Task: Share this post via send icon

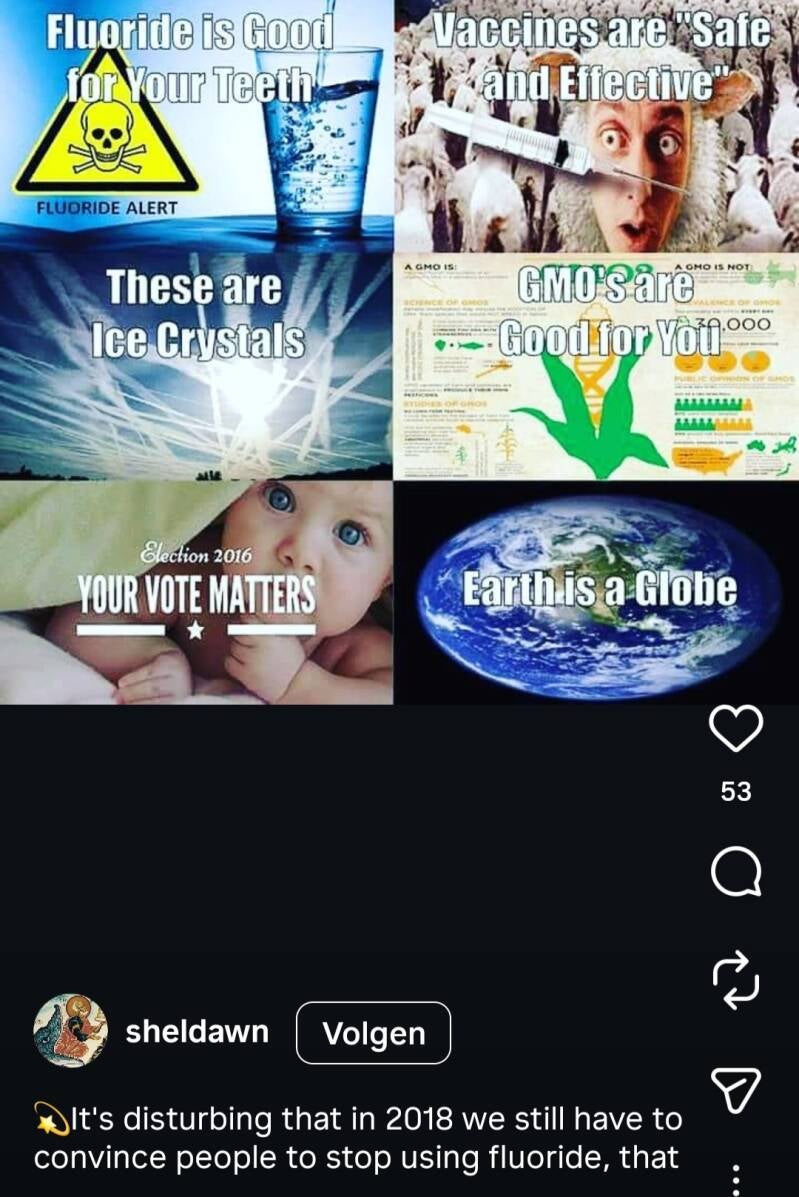Action: tap(736, 1089)
